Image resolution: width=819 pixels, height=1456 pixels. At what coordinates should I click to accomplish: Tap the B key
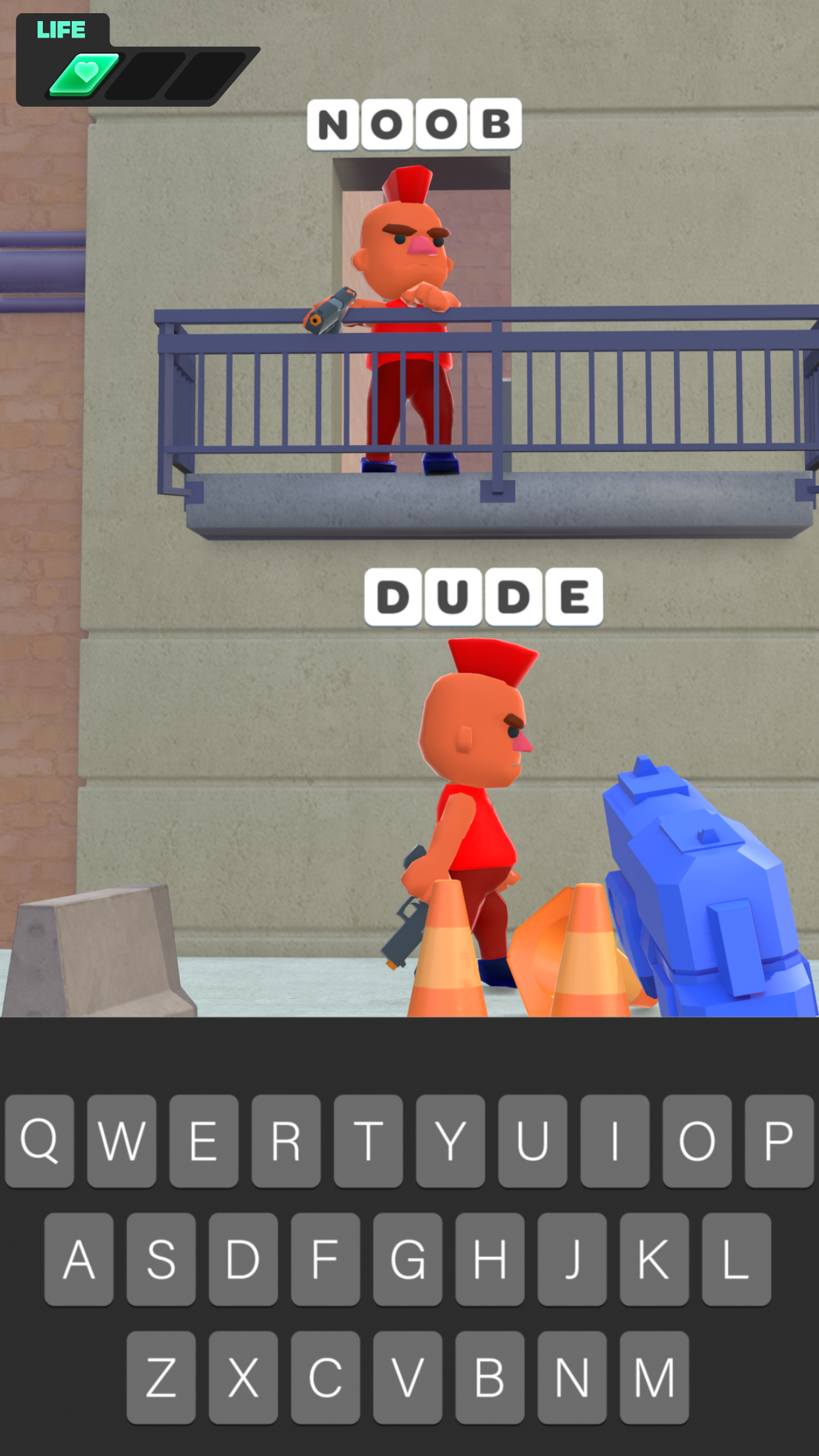[489, 1377]
